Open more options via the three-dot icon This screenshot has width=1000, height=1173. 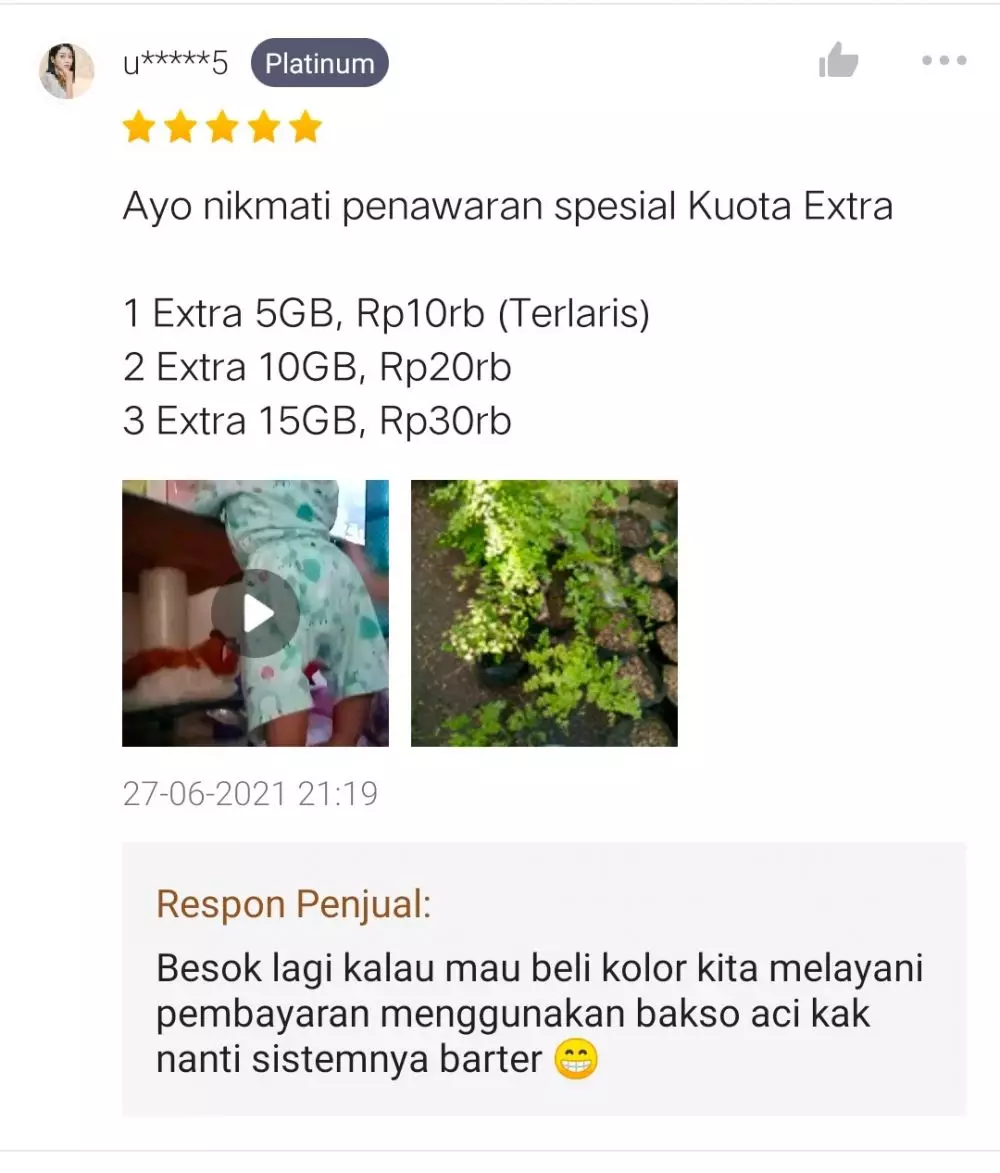(941, 62)
